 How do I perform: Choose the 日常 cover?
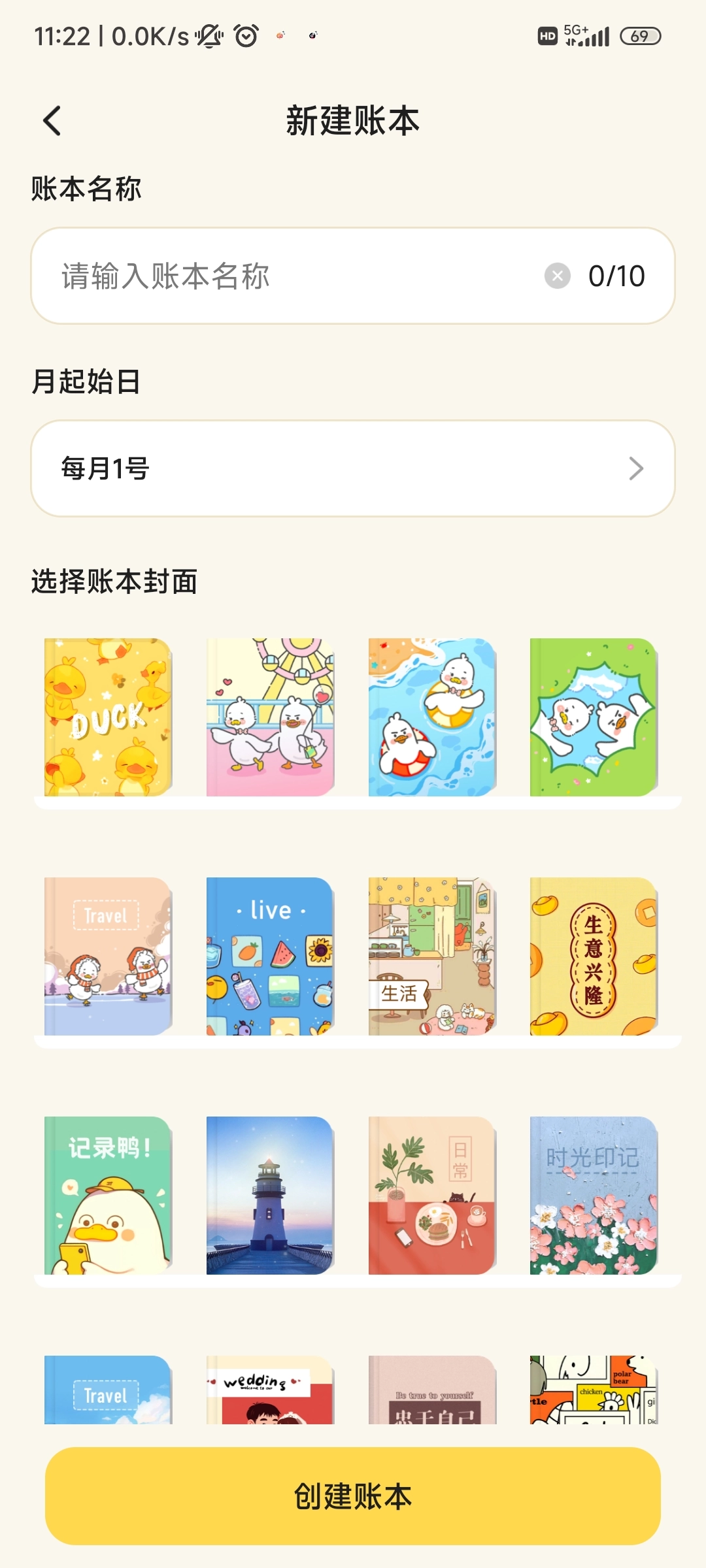pyautogui.click(x=431, y=1195)
